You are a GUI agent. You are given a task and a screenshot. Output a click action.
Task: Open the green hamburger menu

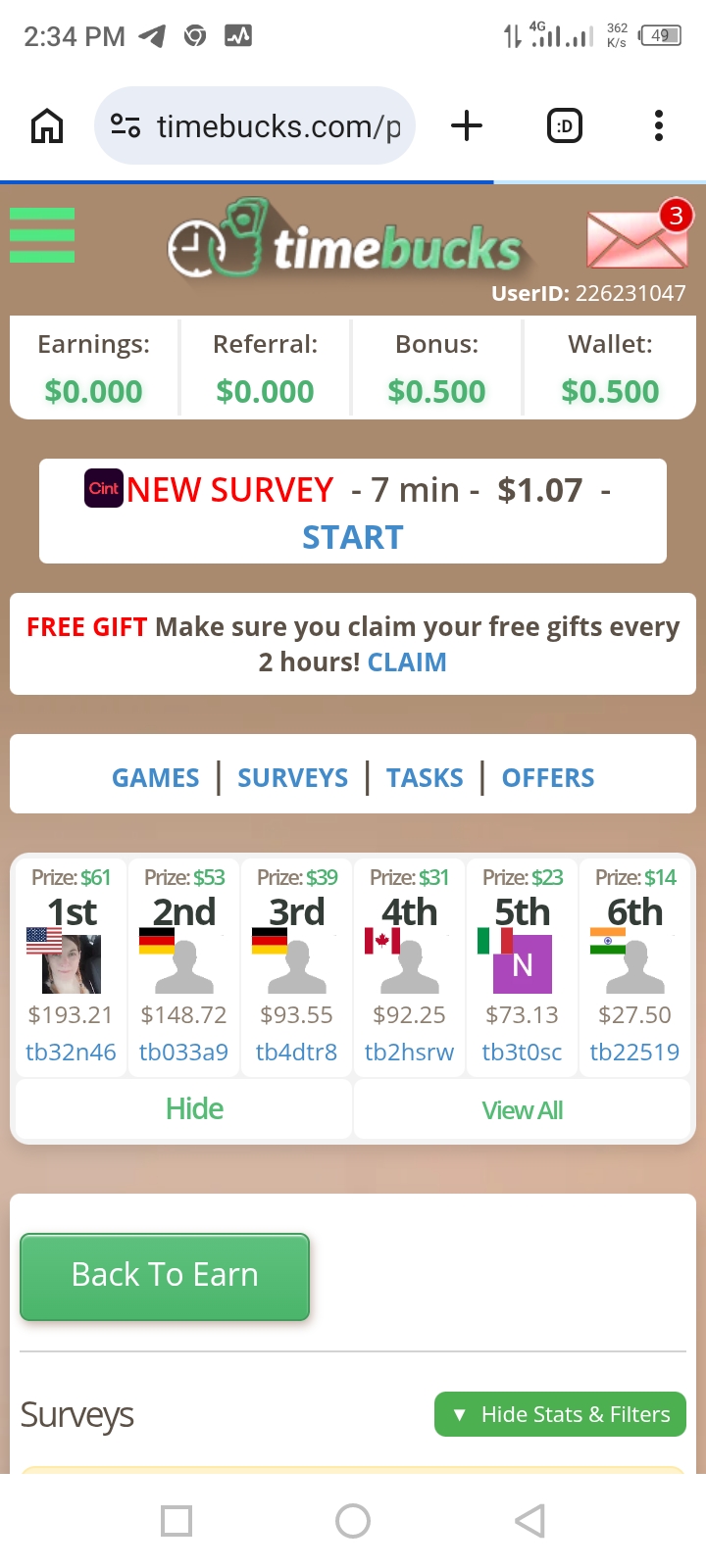tap(42, 235)
